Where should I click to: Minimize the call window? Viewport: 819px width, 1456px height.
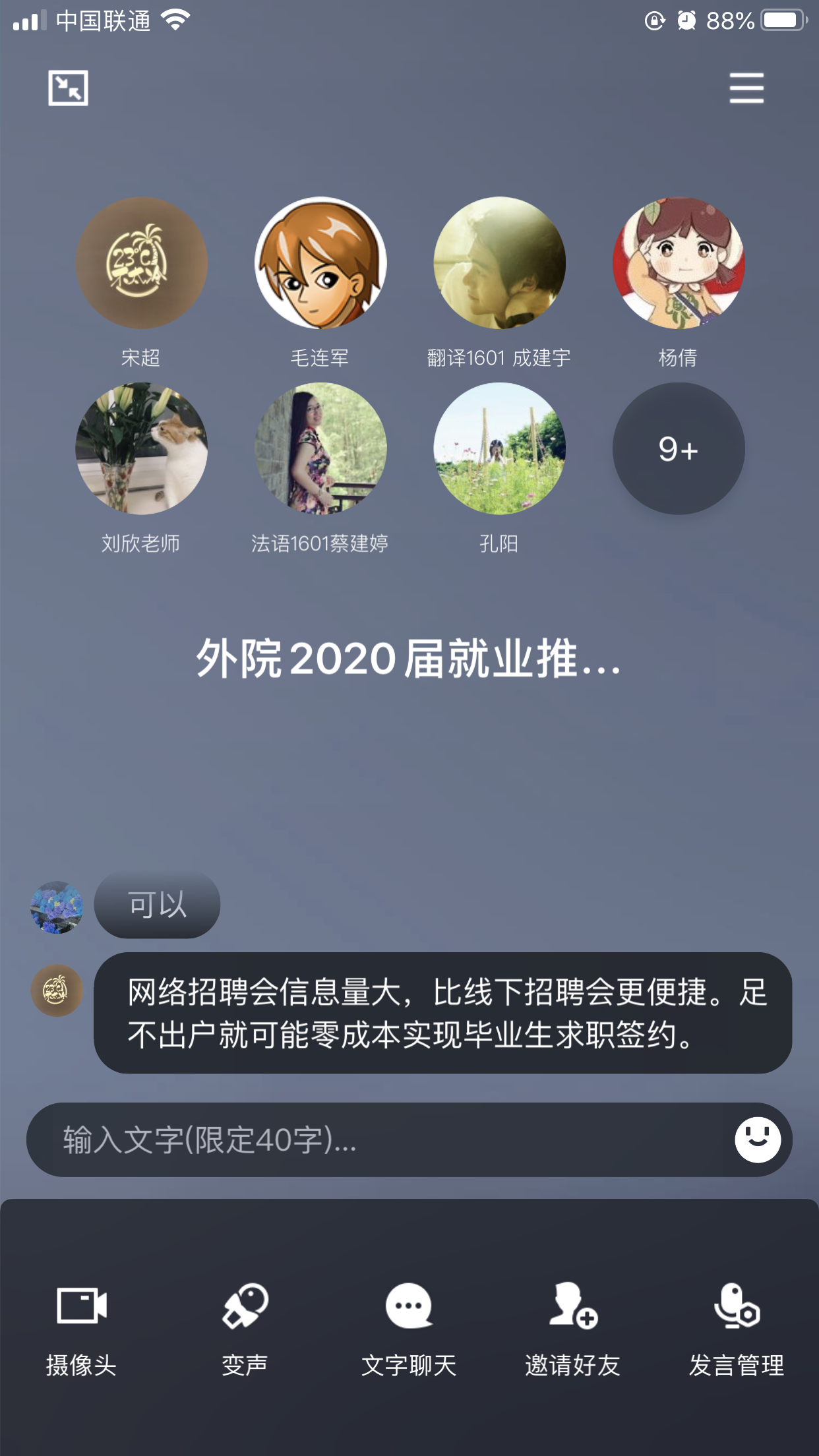pos(68,88)
